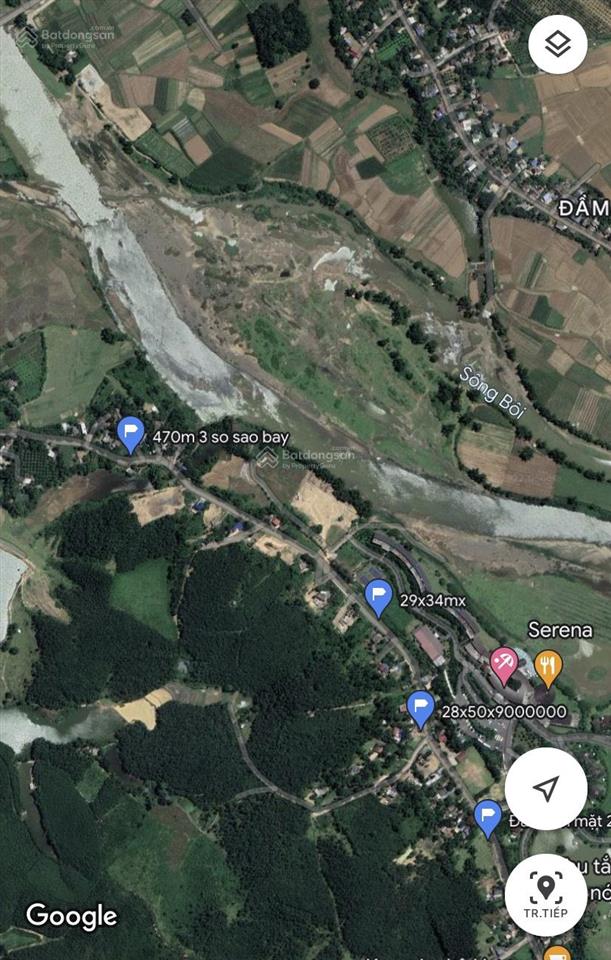This screenshot has height=960, width=611.
Task: Open the map layers selector
Action: tap(557, 45)
